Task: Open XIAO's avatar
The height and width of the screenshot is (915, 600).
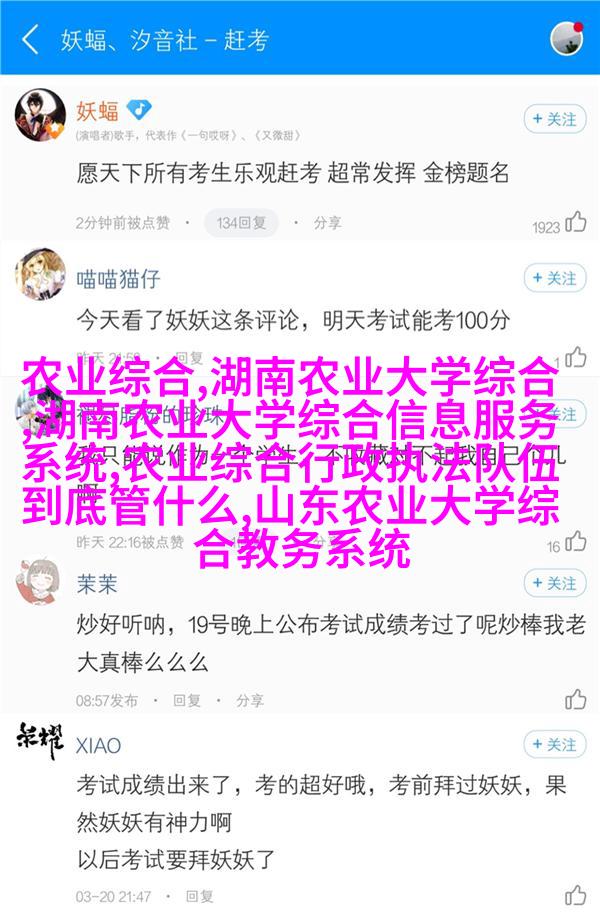Action: point(40,742)
